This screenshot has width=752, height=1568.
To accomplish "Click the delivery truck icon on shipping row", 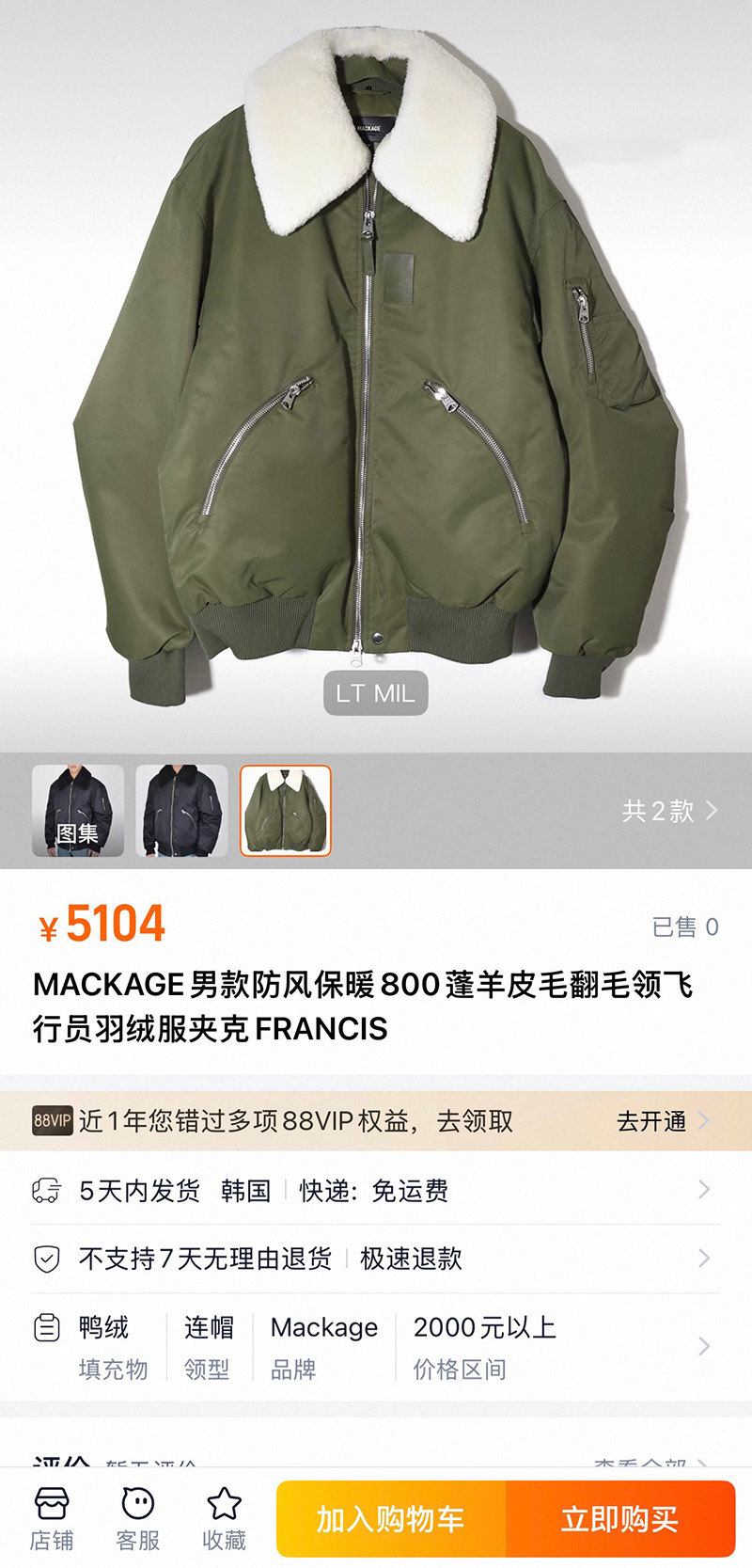I will [44, 1189].
